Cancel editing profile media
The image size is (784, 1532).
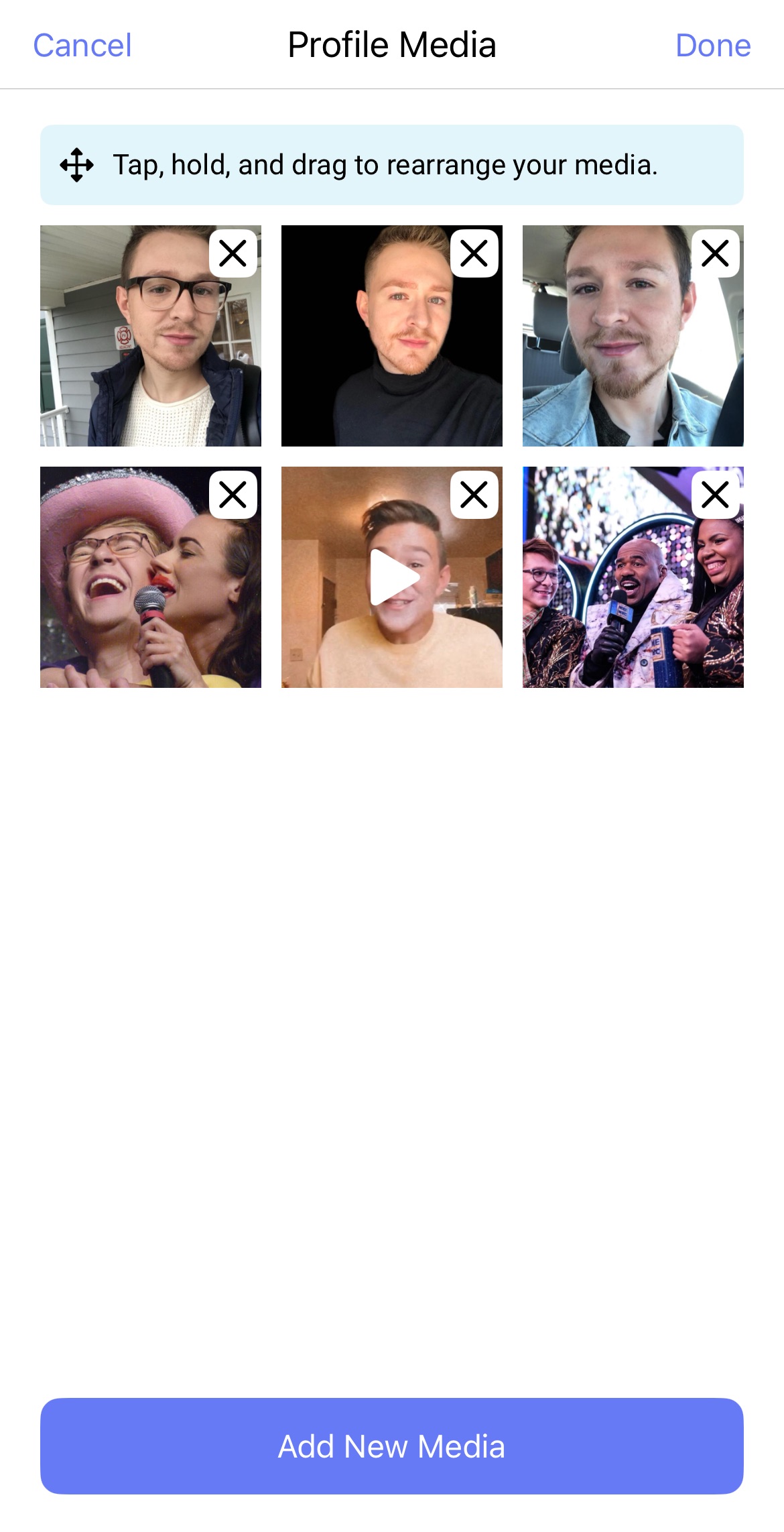coord(82,46)
